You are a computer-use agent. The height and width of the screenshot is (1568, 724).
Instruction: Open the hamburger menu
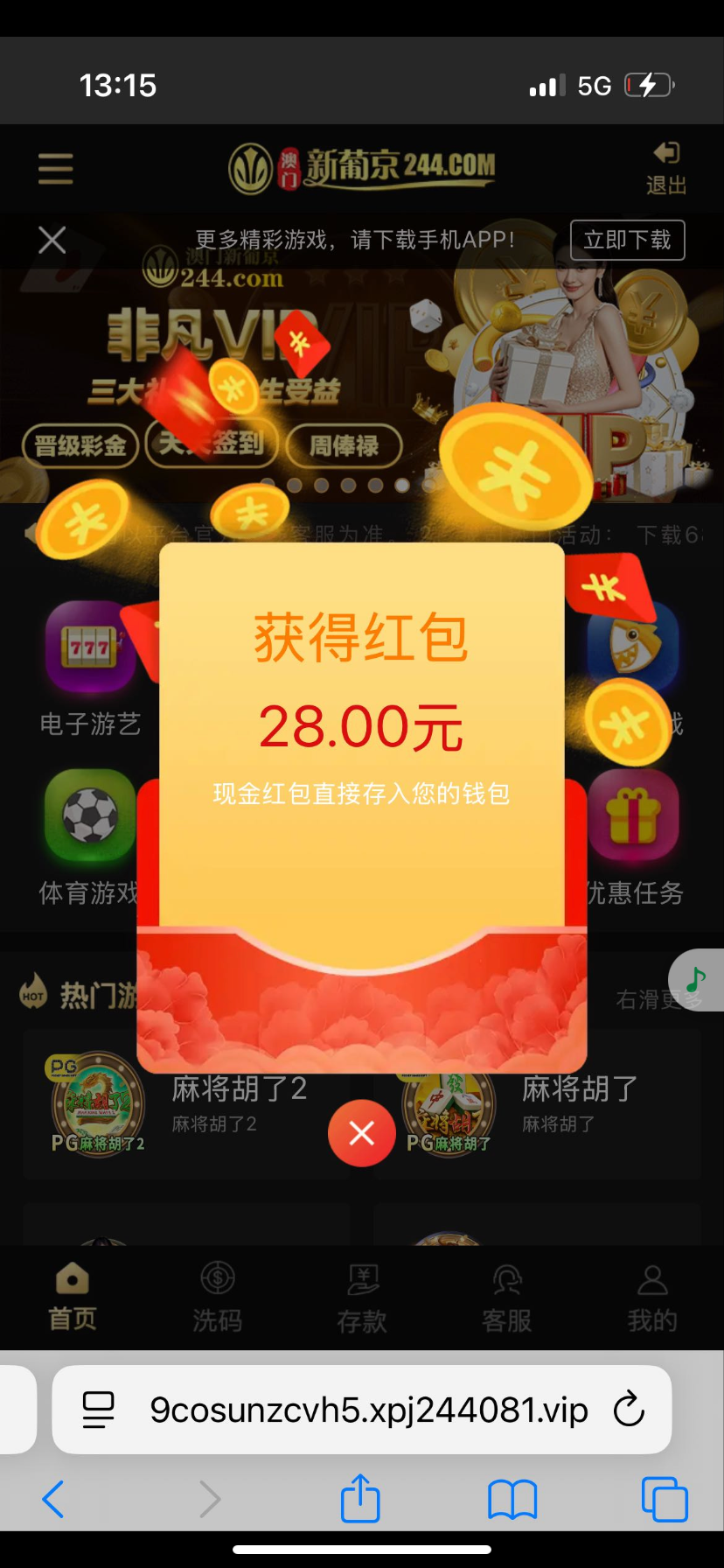(x=55, y=169)
